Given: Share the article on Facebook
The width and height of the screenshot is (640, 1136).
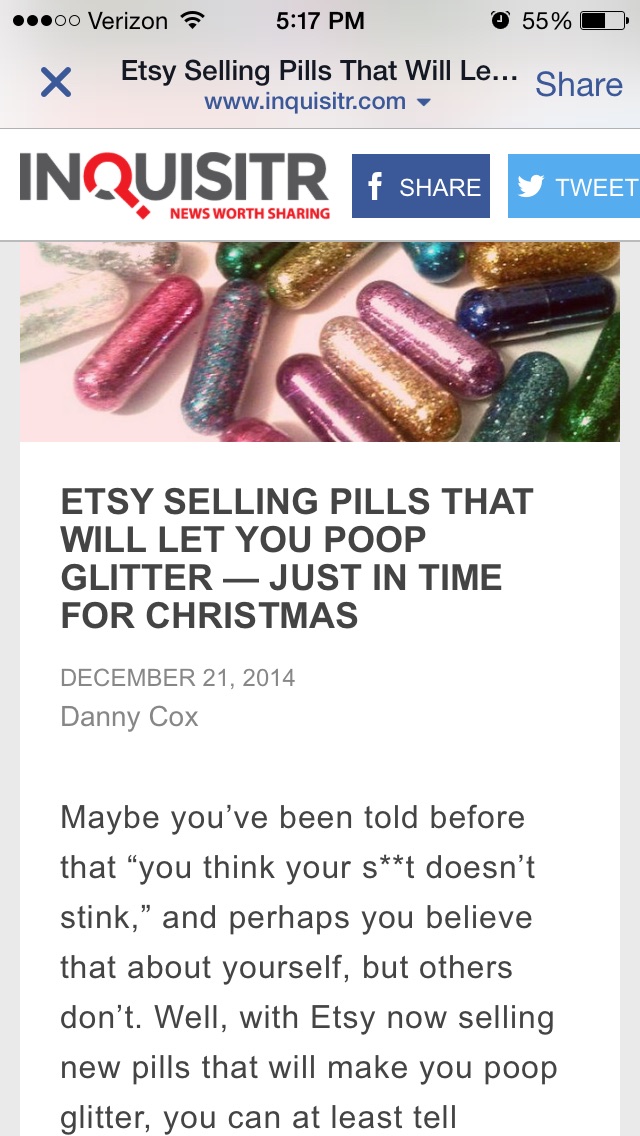Looking at the screenshot, I should [x=421, y=187].
